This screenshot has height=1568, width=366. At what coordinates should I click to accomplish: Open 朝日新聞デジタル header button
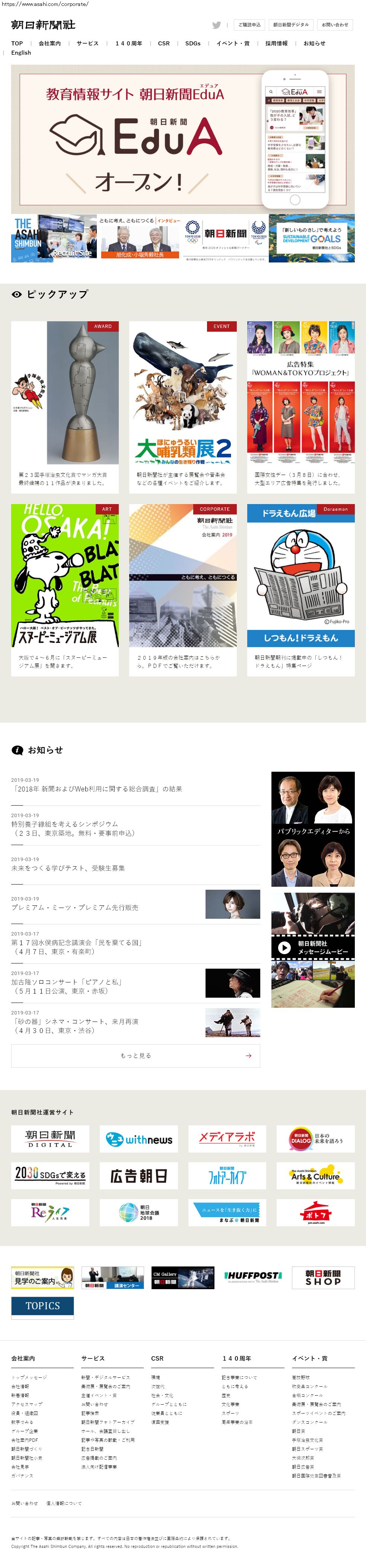coord(290,25)
